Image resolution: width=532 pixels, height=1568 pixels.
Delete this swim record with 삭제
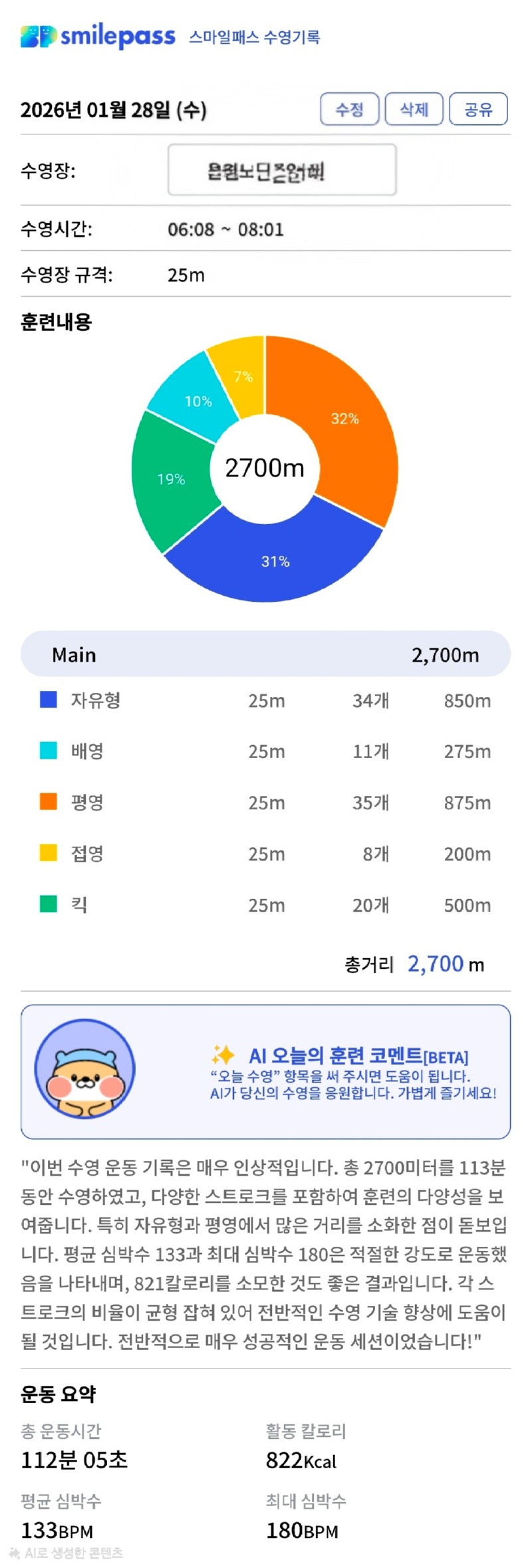tap(414, 109)
